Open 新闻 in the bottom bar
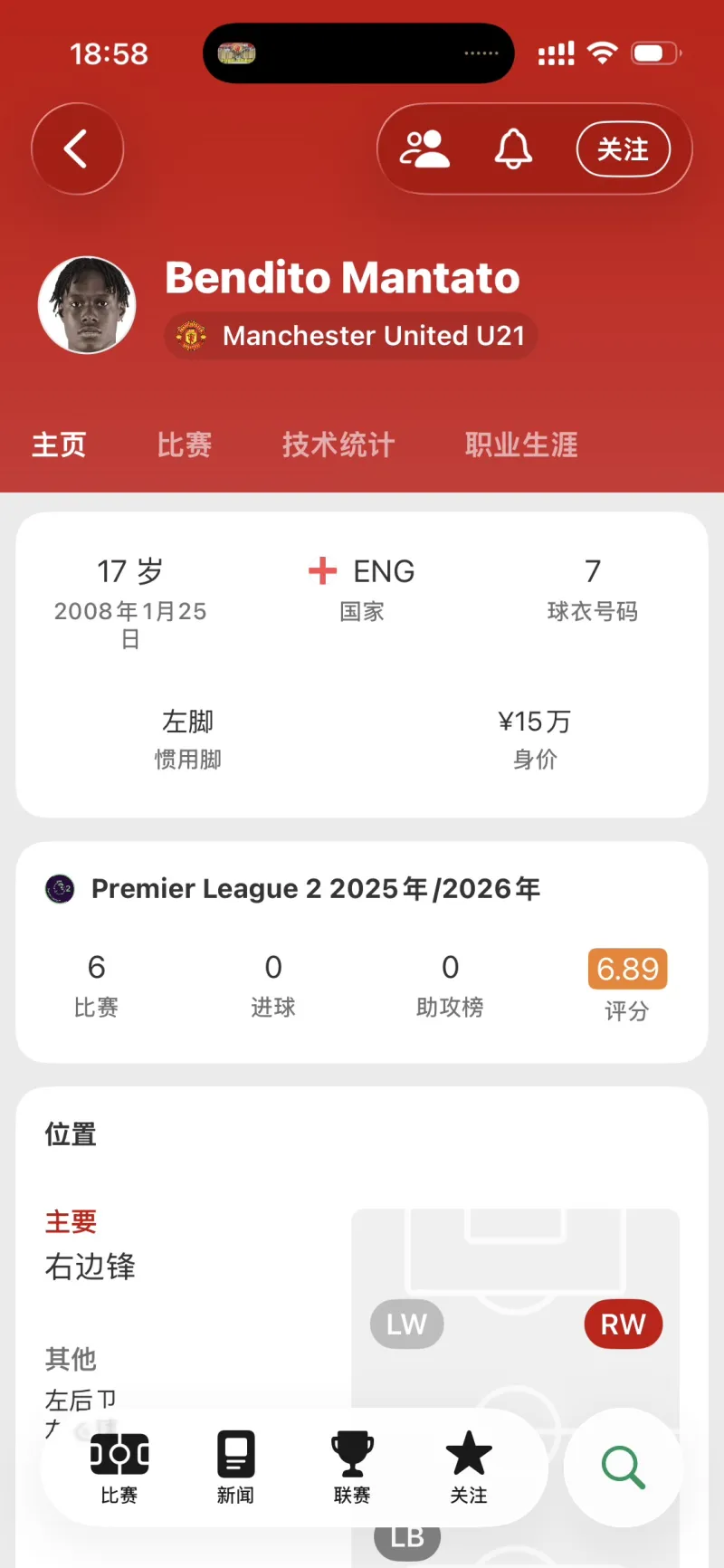Image resolution: width=724 pixels, height=1568 pixels. pyautogui.click(x=235, y=1467)
